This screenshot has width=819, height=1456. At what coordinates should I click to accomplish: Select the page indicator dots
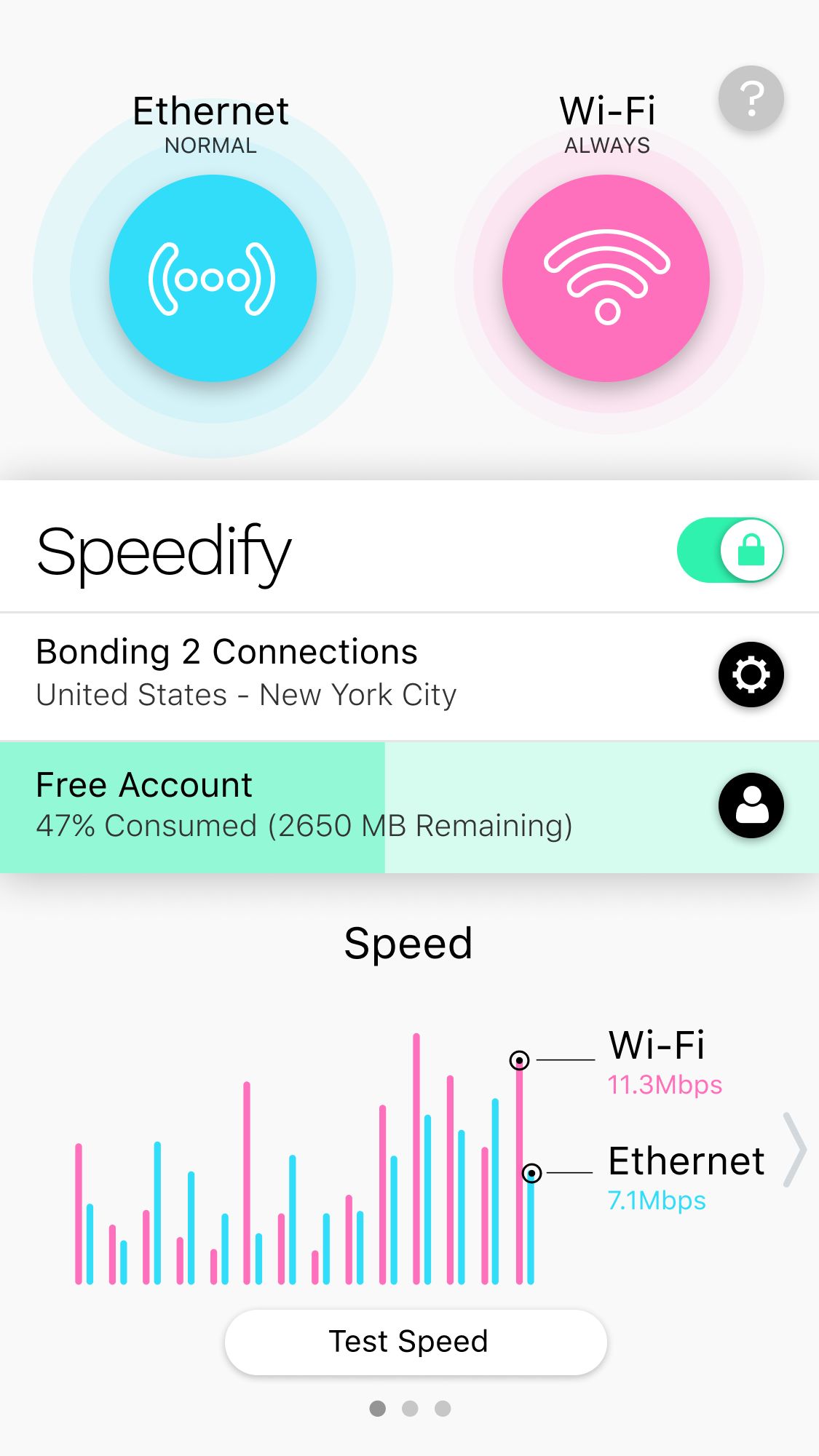(x=410, y=1409)
